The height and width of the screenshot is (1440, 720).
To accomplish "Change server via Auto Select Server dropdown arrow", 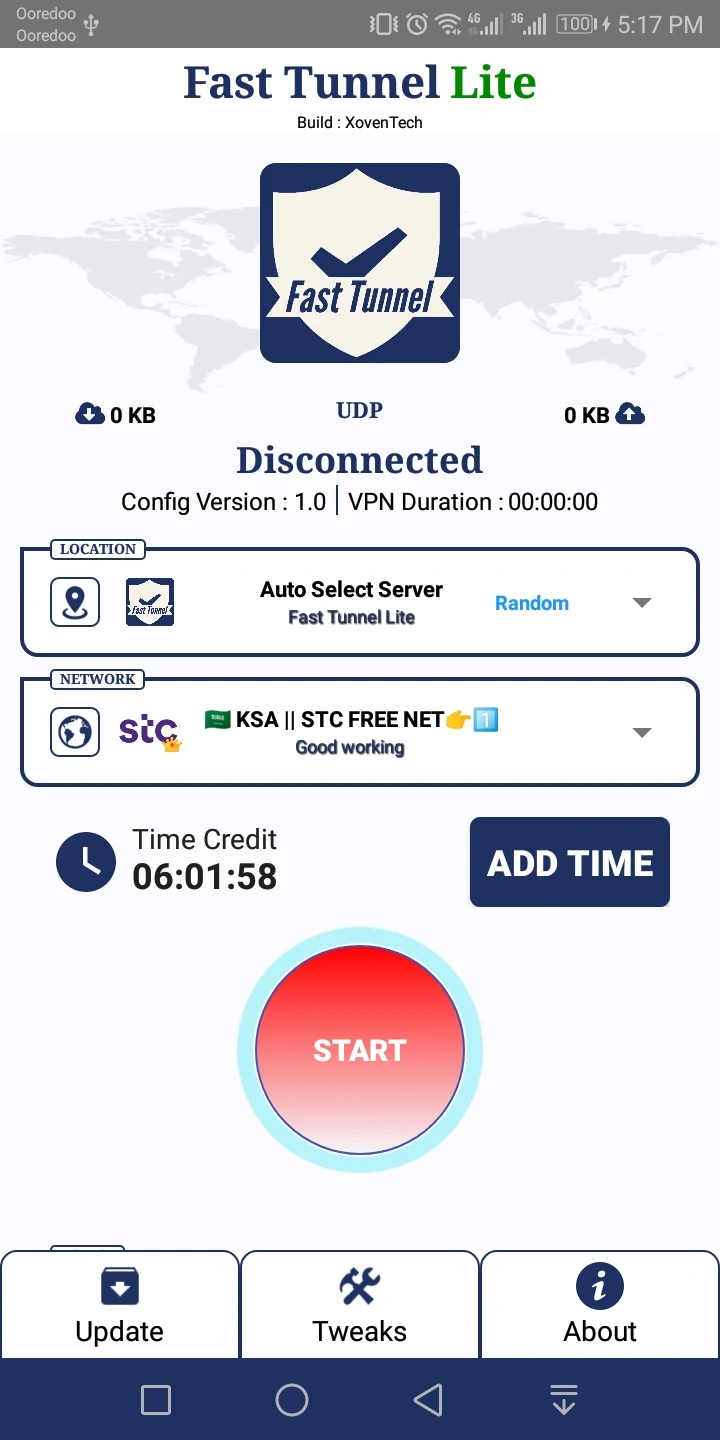I will pos(641,602).
